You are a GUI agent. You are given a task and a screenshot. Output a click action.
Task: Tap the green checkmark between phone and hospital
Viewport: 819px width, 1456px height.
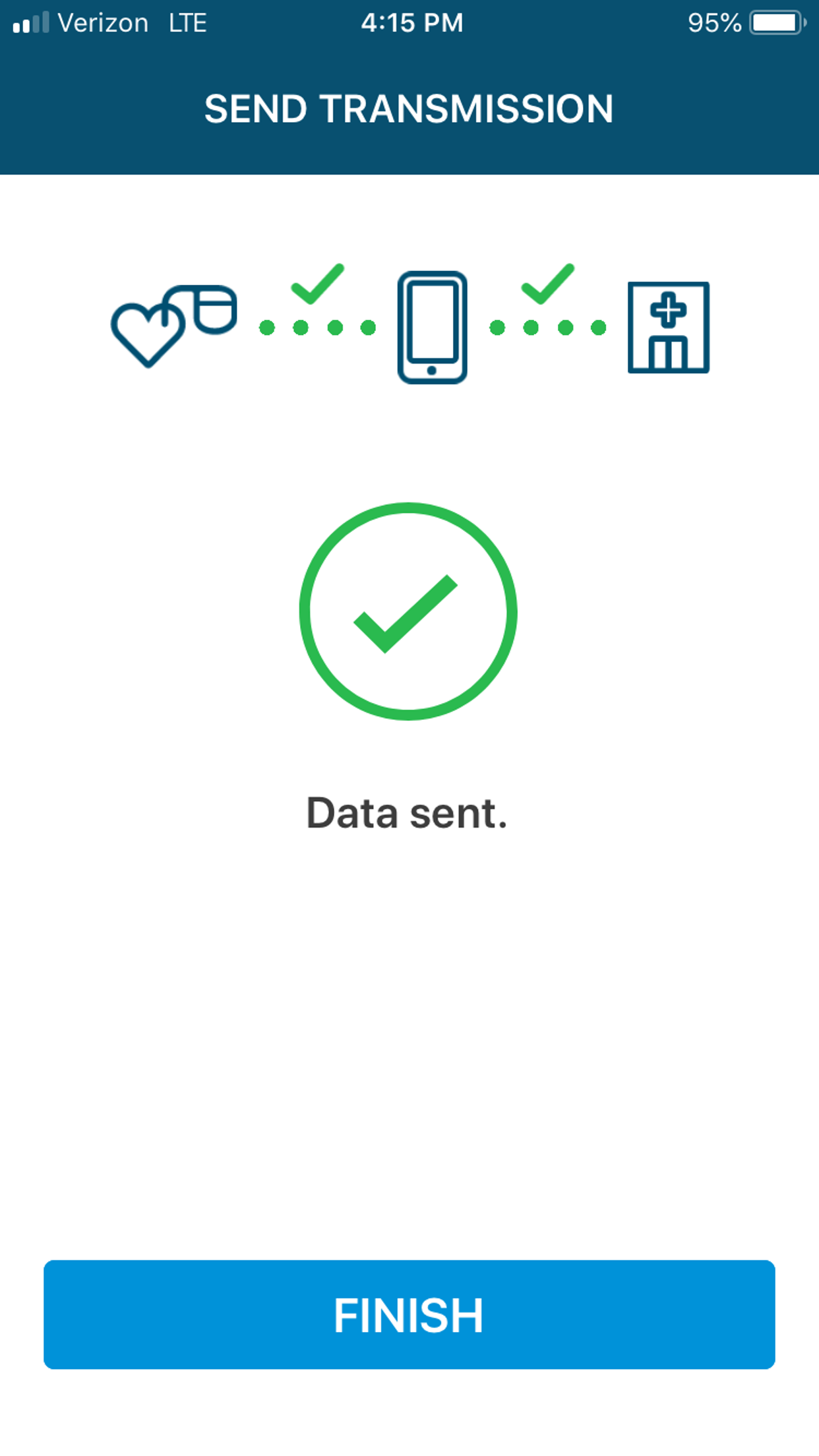click(549, 285)
